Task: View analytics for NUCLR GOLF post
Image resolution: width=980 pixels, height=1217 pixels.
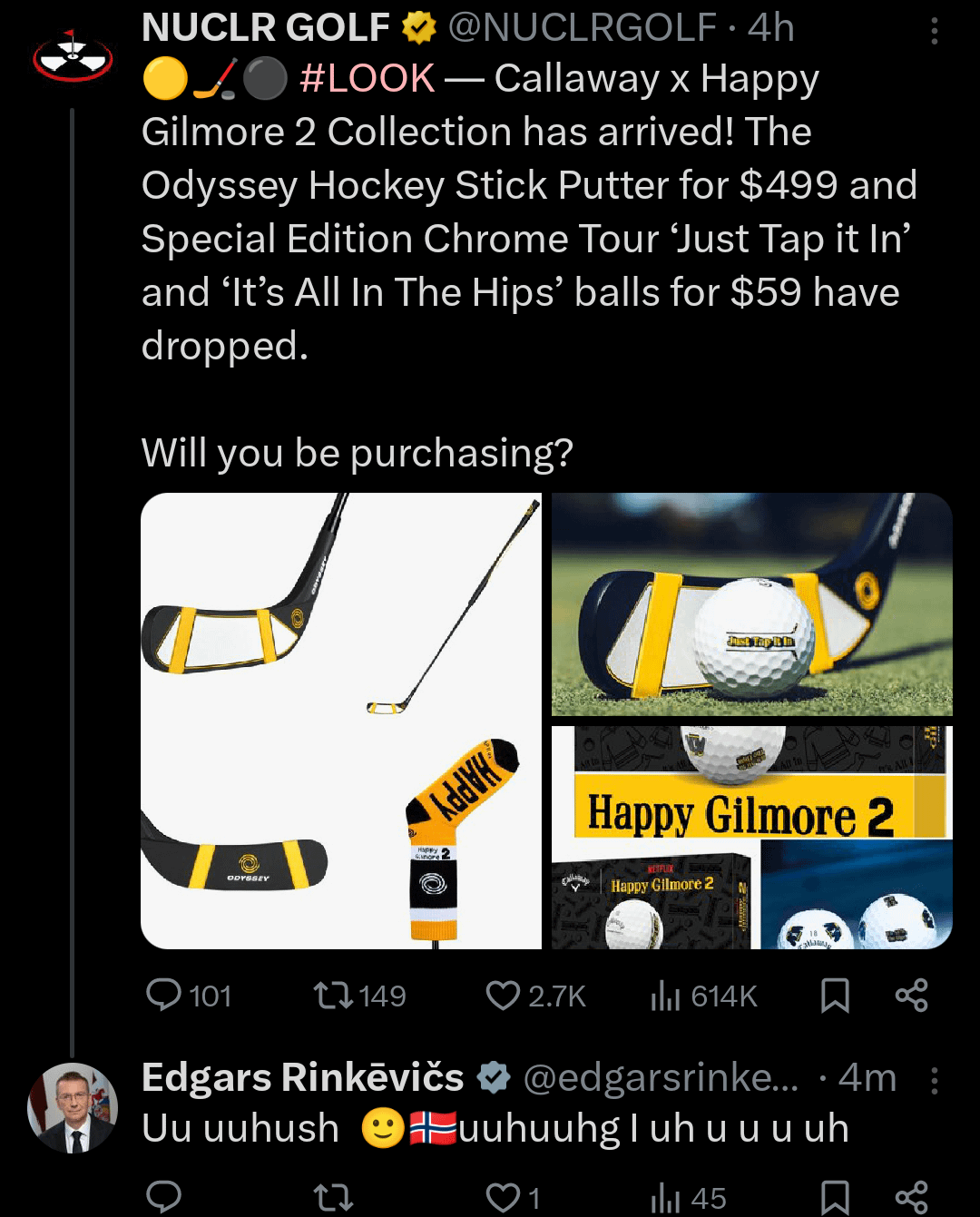Action: coord(666,996)
